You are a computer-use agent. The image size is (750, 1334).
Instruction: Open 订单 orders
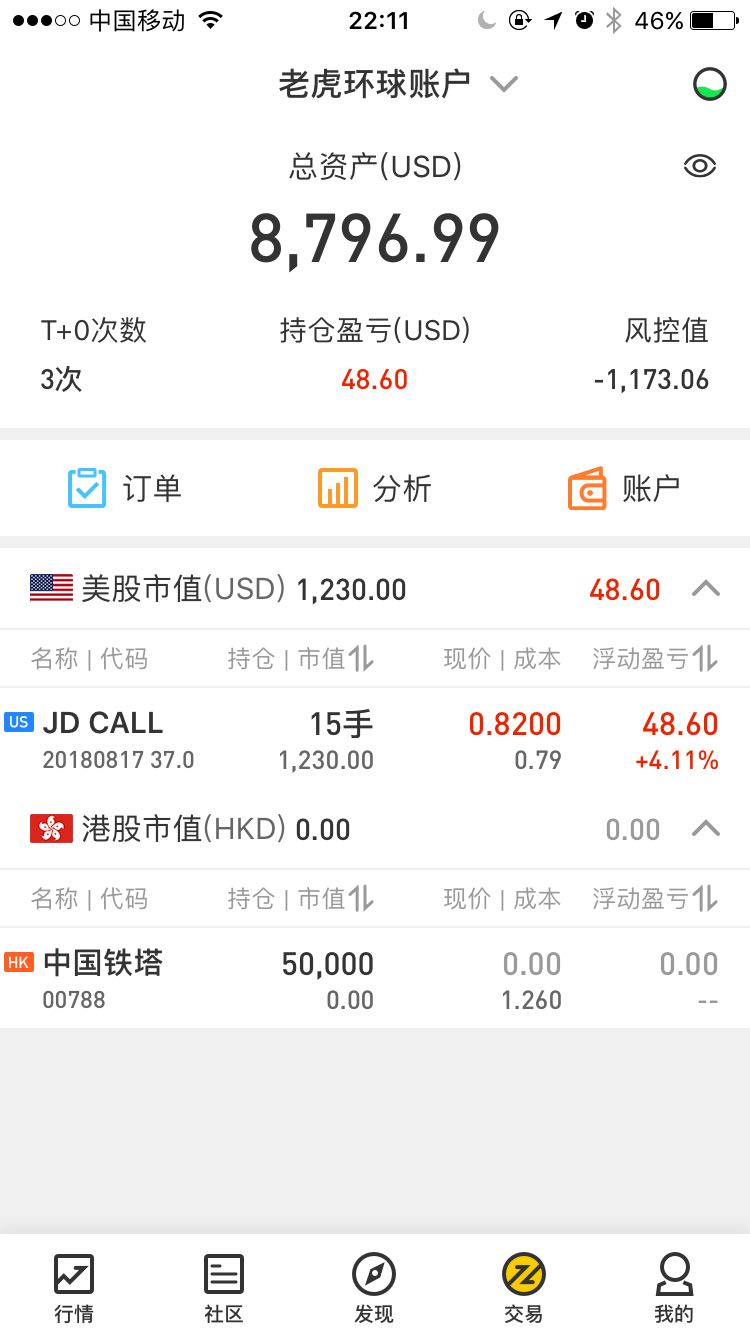coord(124,488)
